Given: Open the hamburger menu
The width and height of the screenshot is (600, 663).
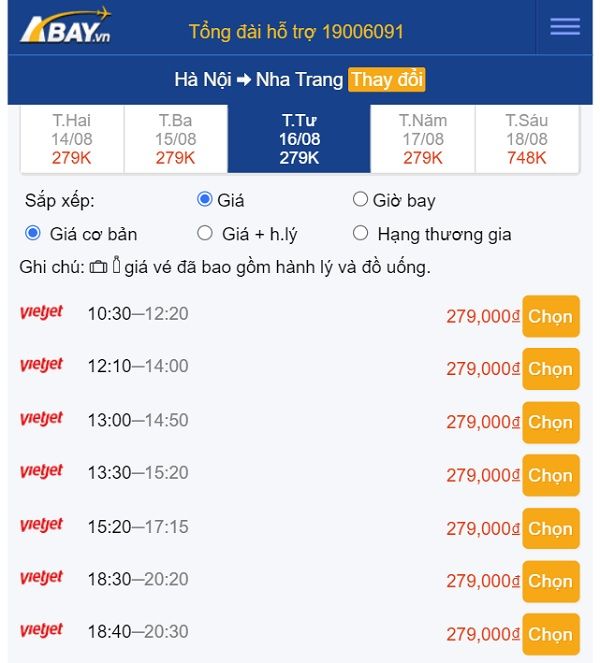Looking at the screenshot, I should 564,27.
